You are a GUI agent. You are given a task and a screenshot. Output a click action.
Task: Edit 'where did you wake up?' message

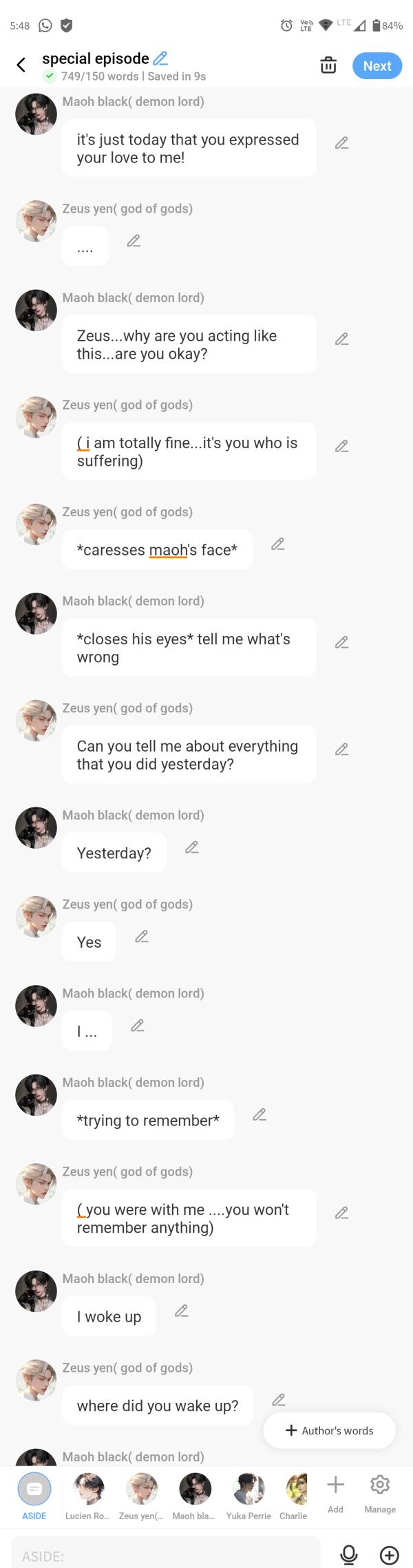click(x=279, y=1399)
